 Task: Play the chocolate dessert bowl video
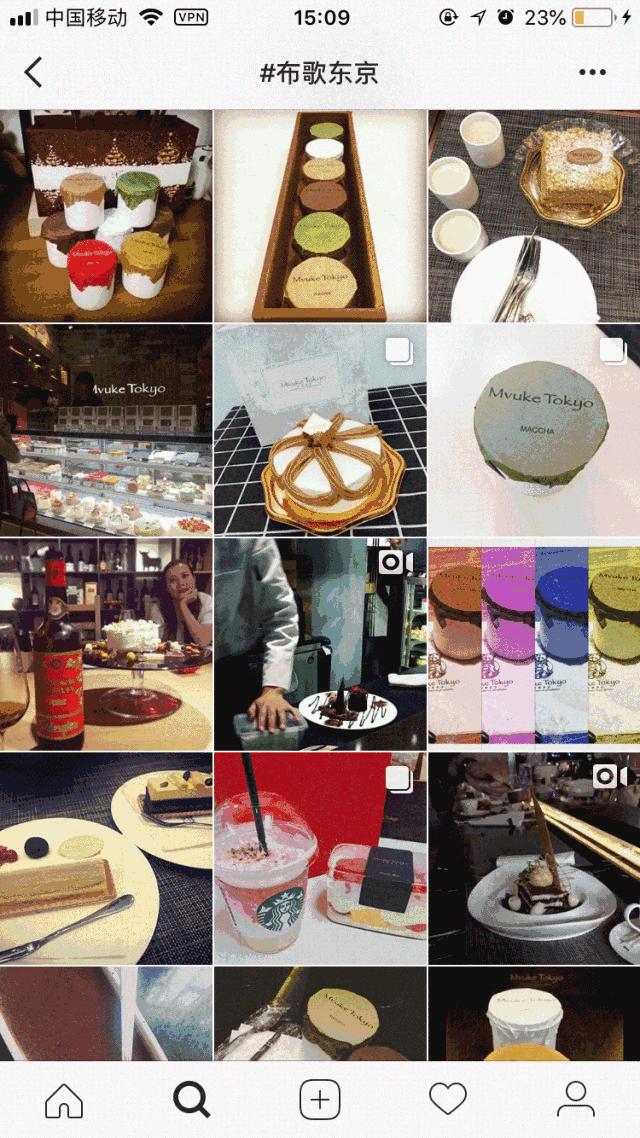point(534,860)
